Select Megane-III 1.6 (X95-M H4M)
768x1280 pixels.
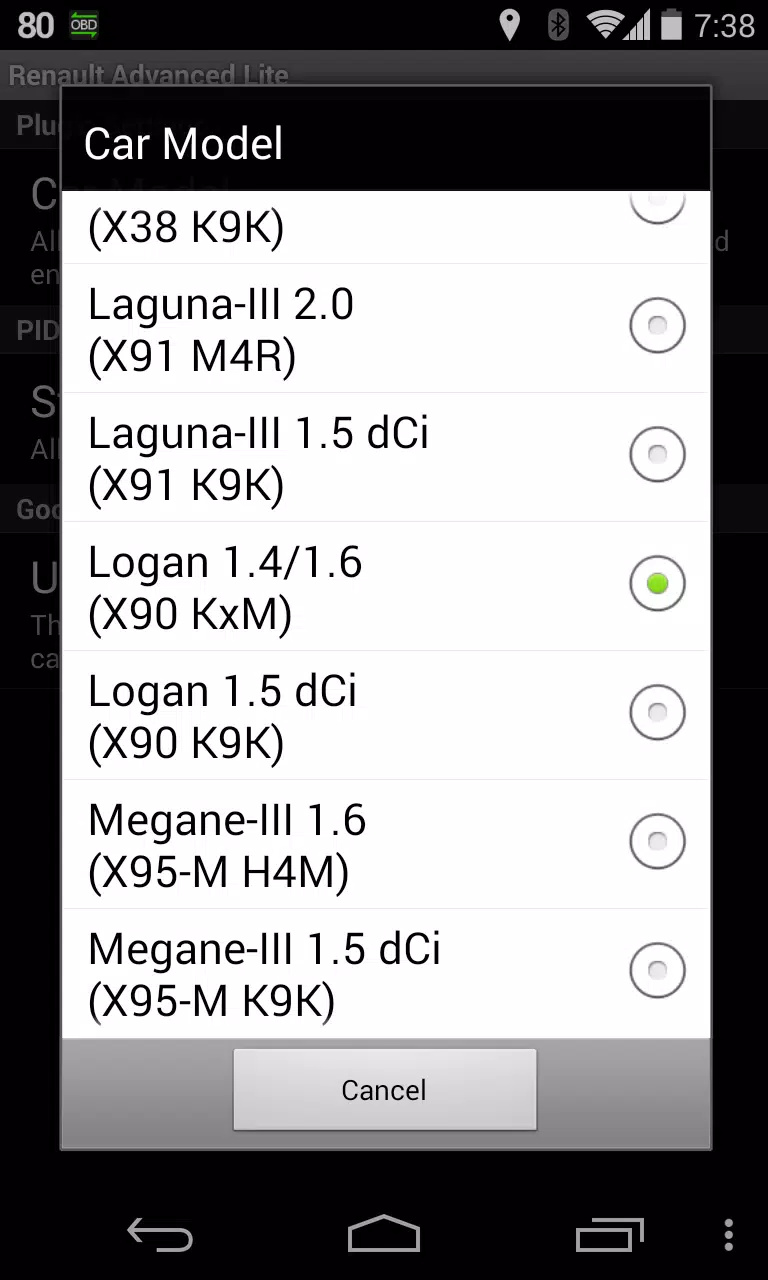click(x=385, y=844)
